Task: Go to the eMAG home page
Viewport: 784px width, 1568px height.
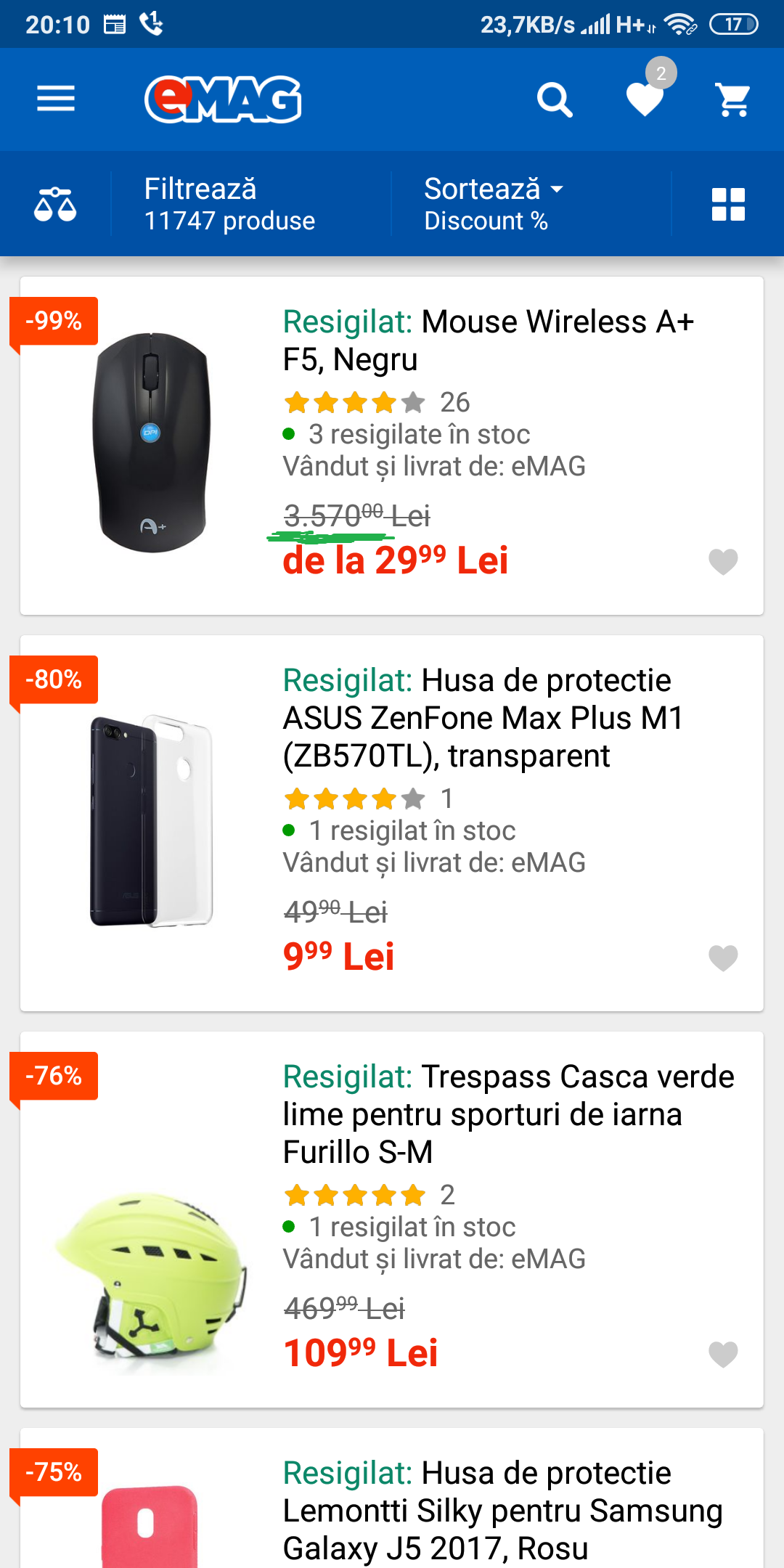Action: (x=223, y=99)
